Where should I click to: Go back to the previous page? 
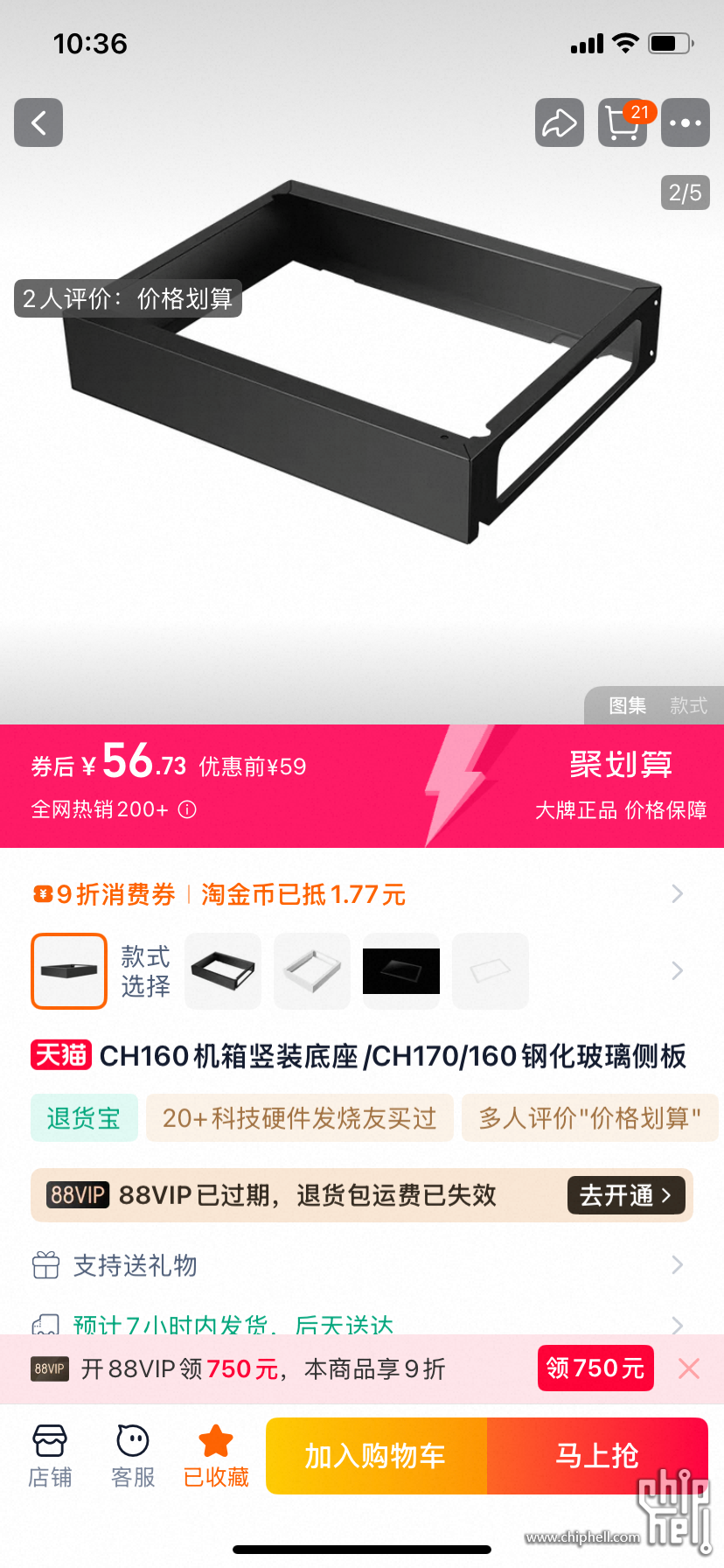pos(38,122)
